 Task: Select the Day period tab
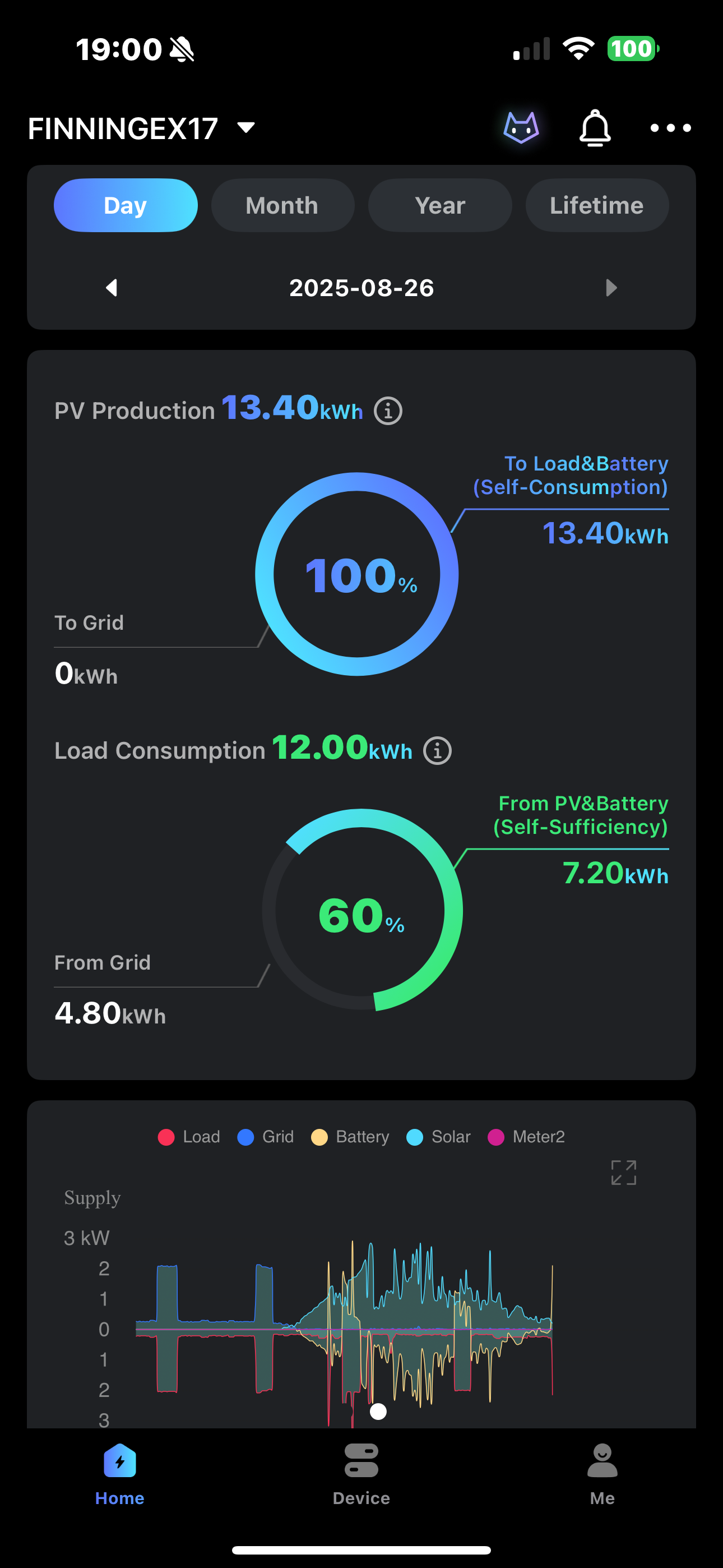coord(126,205)
